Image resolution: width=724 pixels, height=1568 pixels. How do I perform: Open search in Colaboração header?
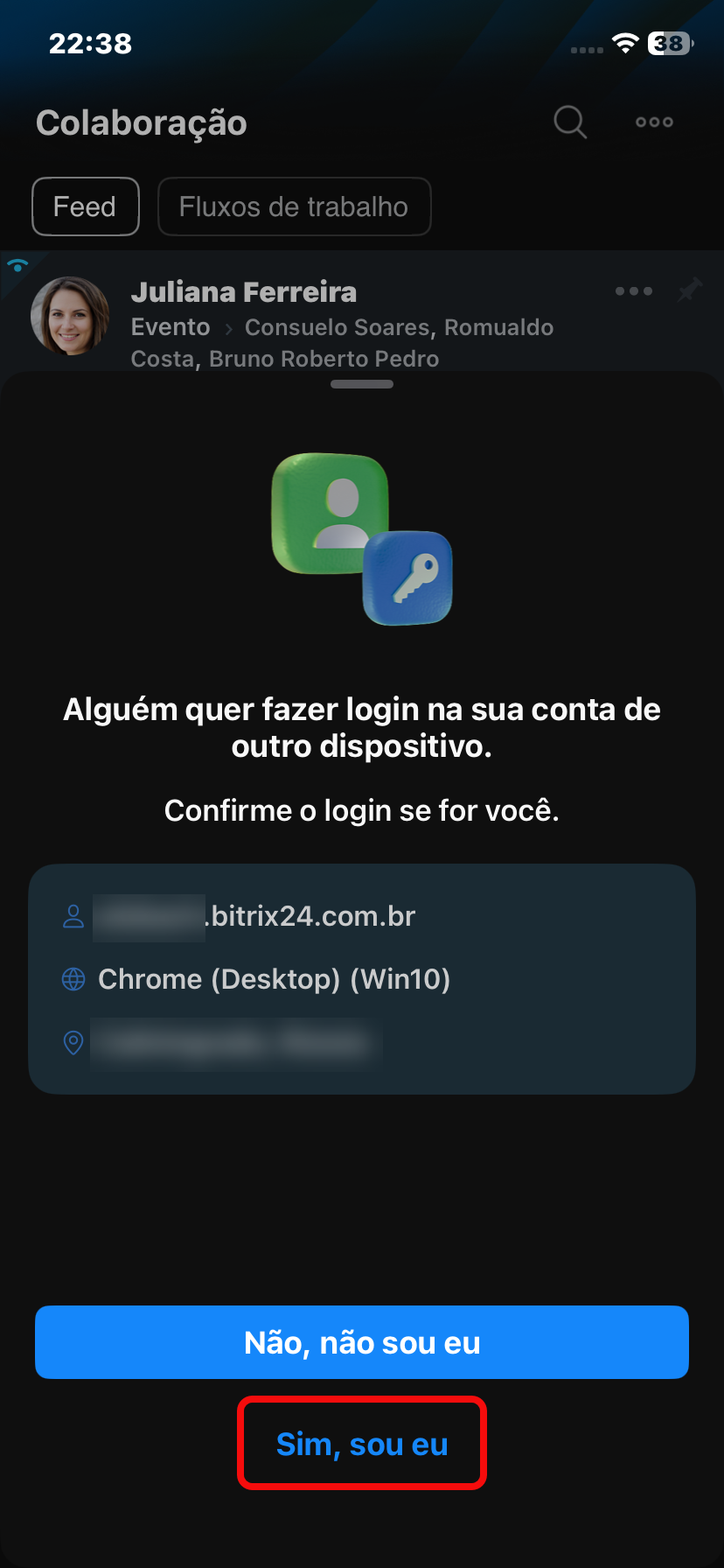point(570,122)
